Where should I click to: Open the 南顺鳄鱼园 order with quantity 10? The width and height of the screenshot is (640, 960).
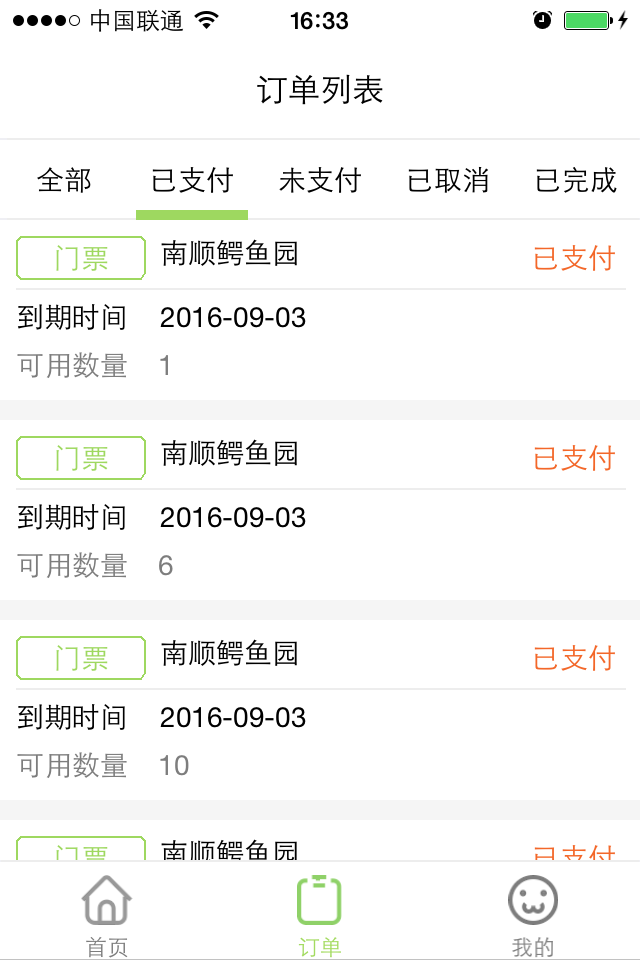(x=320, y=710)
